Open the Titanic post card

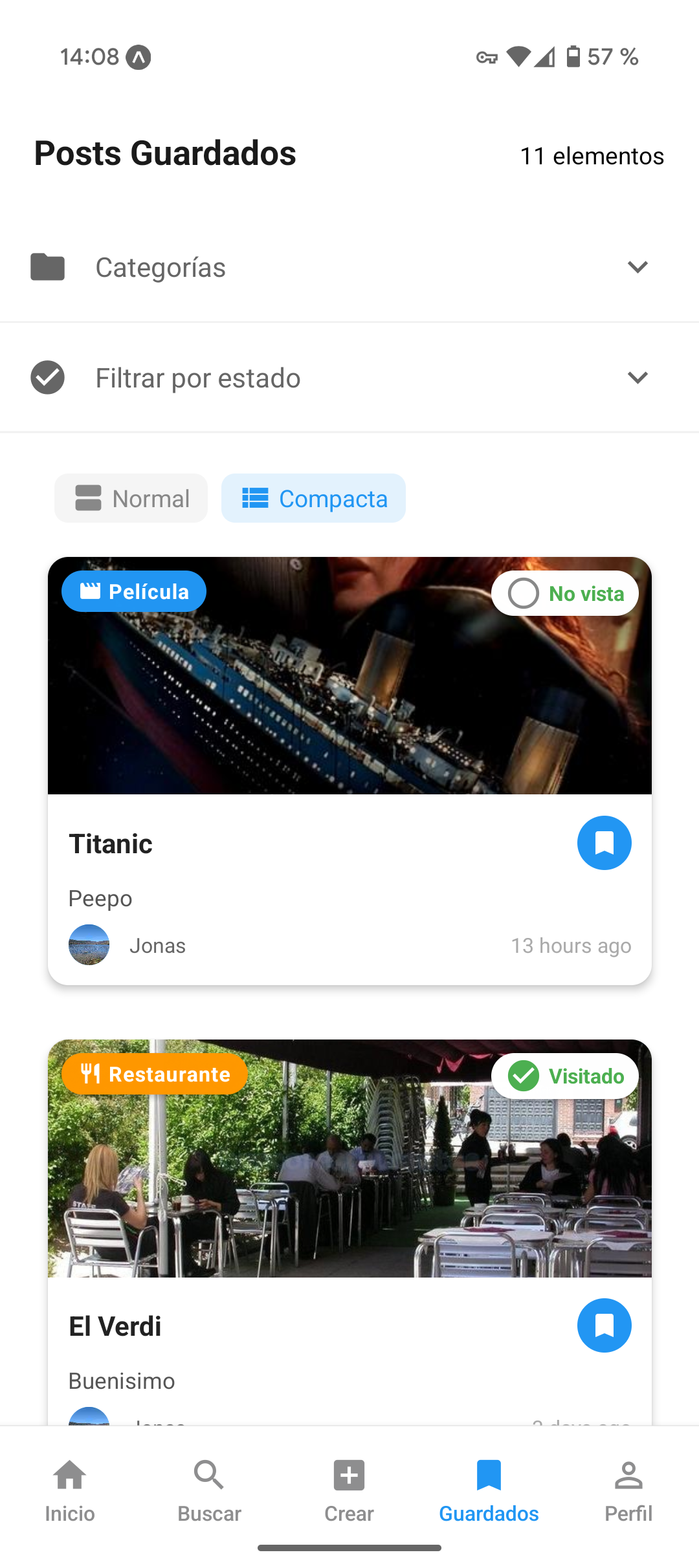tap(349, 771)
